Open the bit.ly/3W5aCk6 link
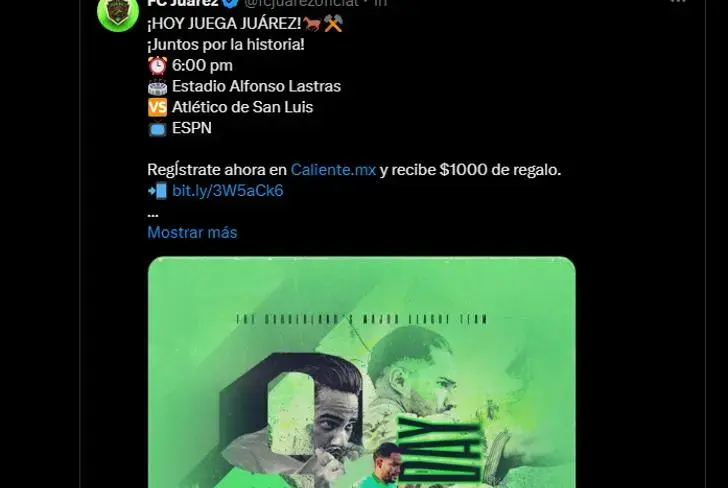The height and width of the screenshot is (488, 728). tap(228, 191)
